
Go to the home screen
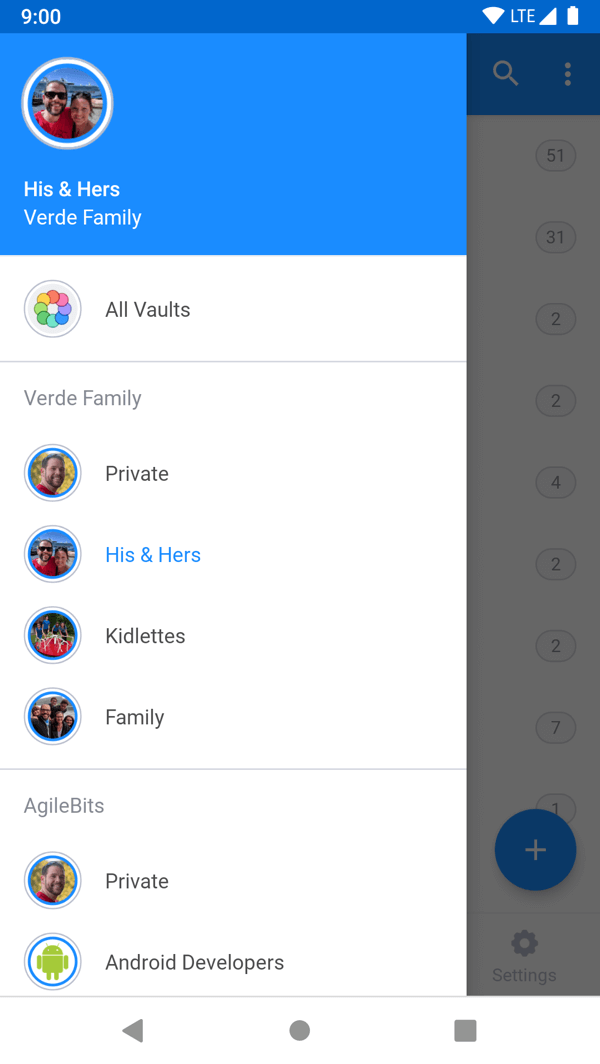tap(299, 1030)
